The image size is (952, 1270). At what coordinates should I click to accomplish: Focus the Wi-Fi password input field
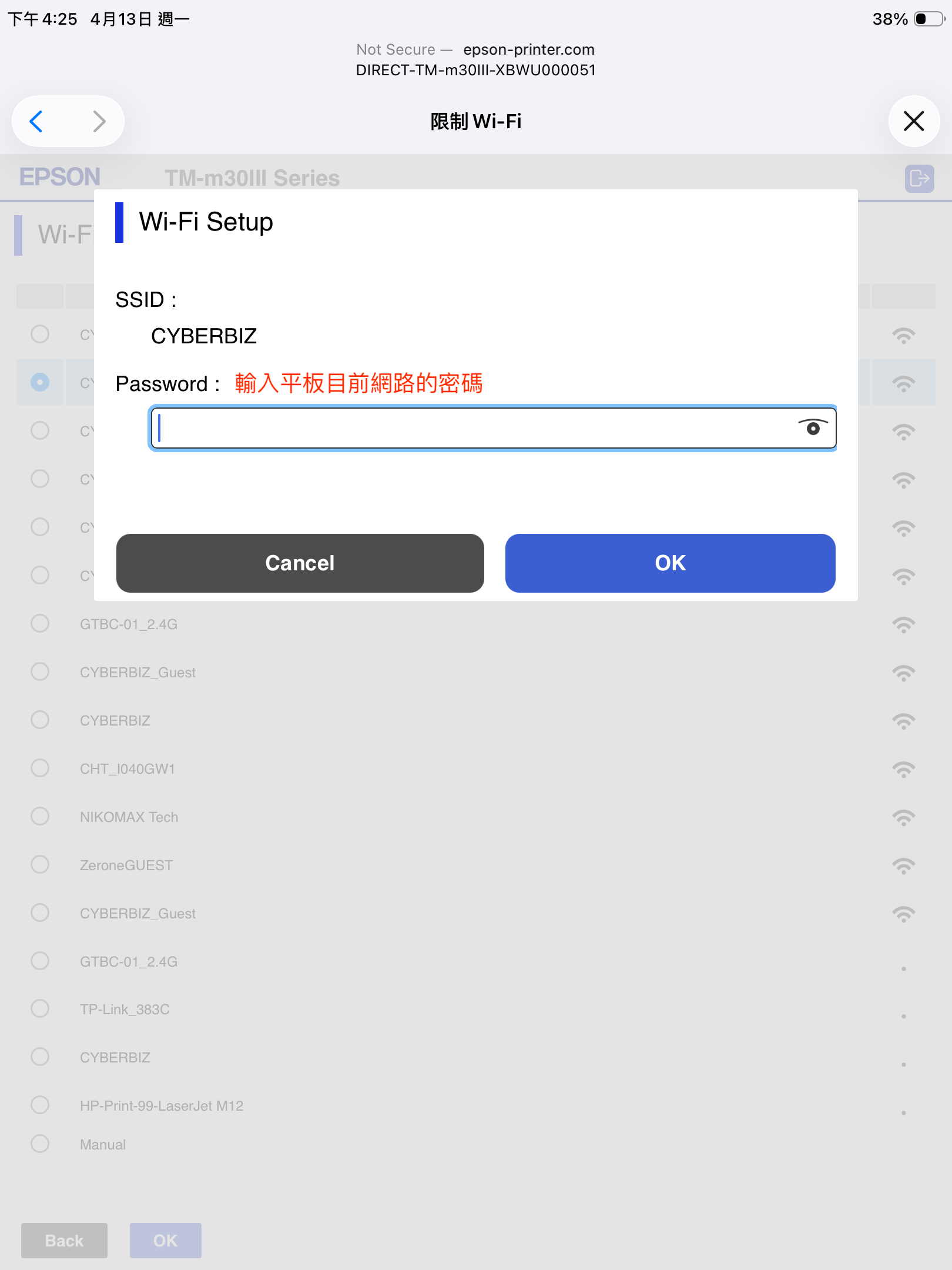pyautogui.click(x=470, y=428)
